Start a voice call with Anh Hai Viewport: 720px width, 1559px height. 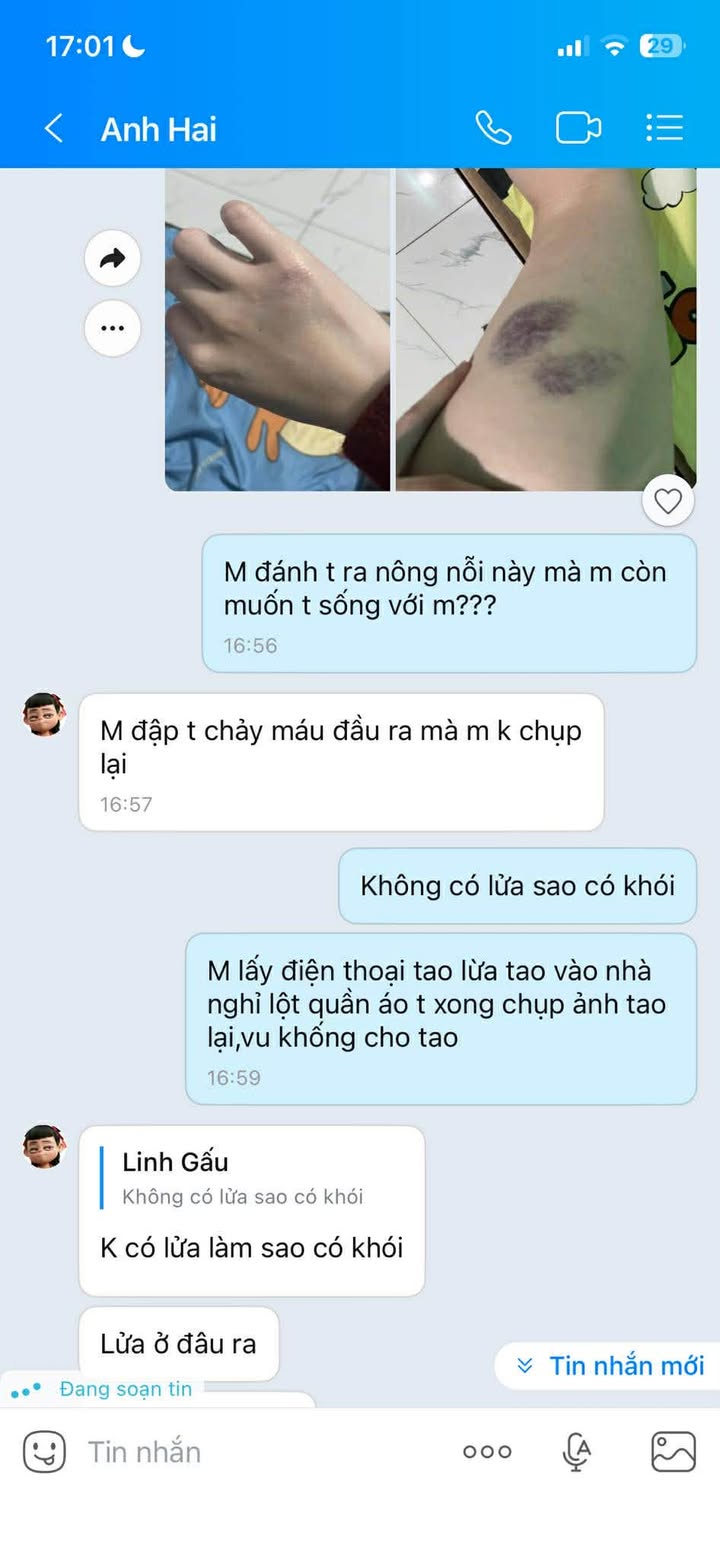(x=493, y=128)
